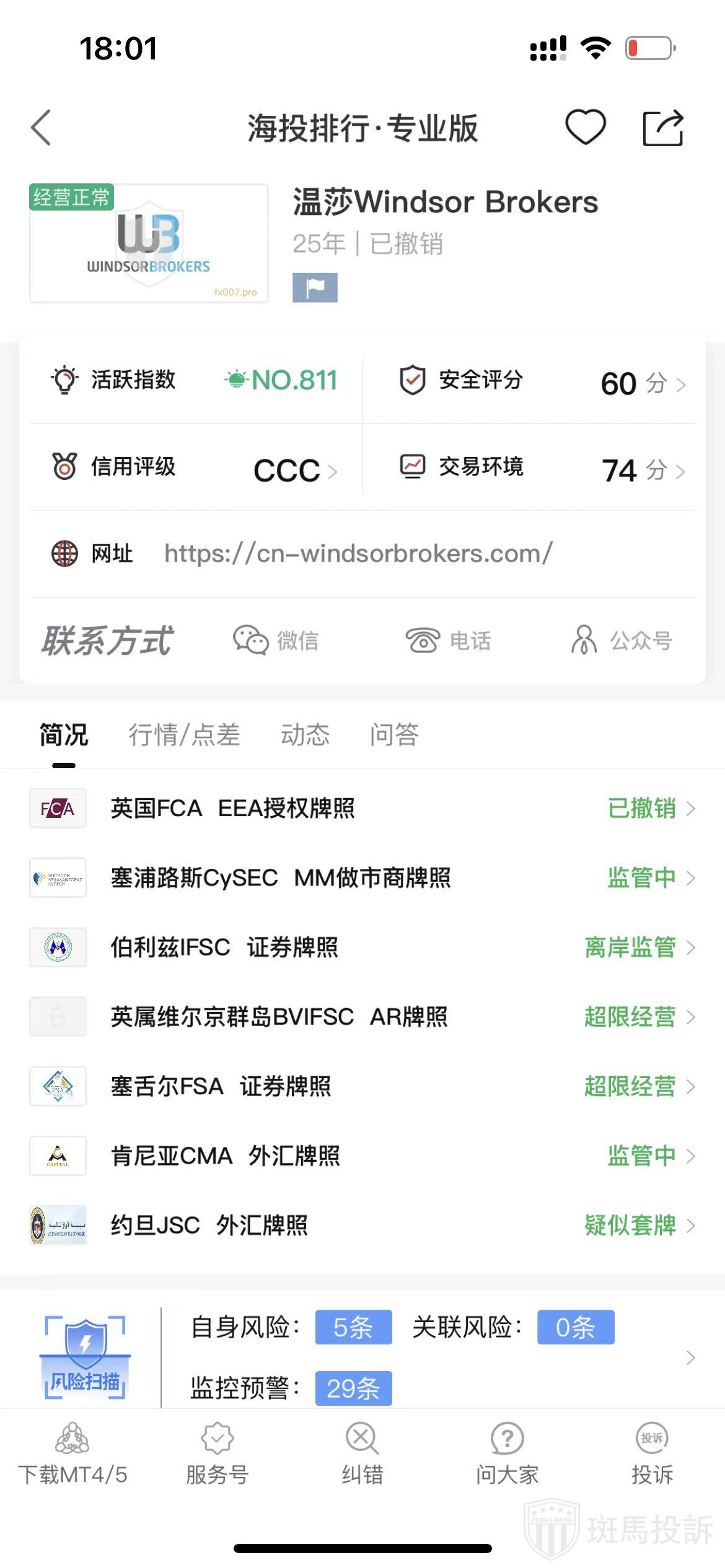Open the 英国FCA EEA授权牌照 row

[362, 808]
